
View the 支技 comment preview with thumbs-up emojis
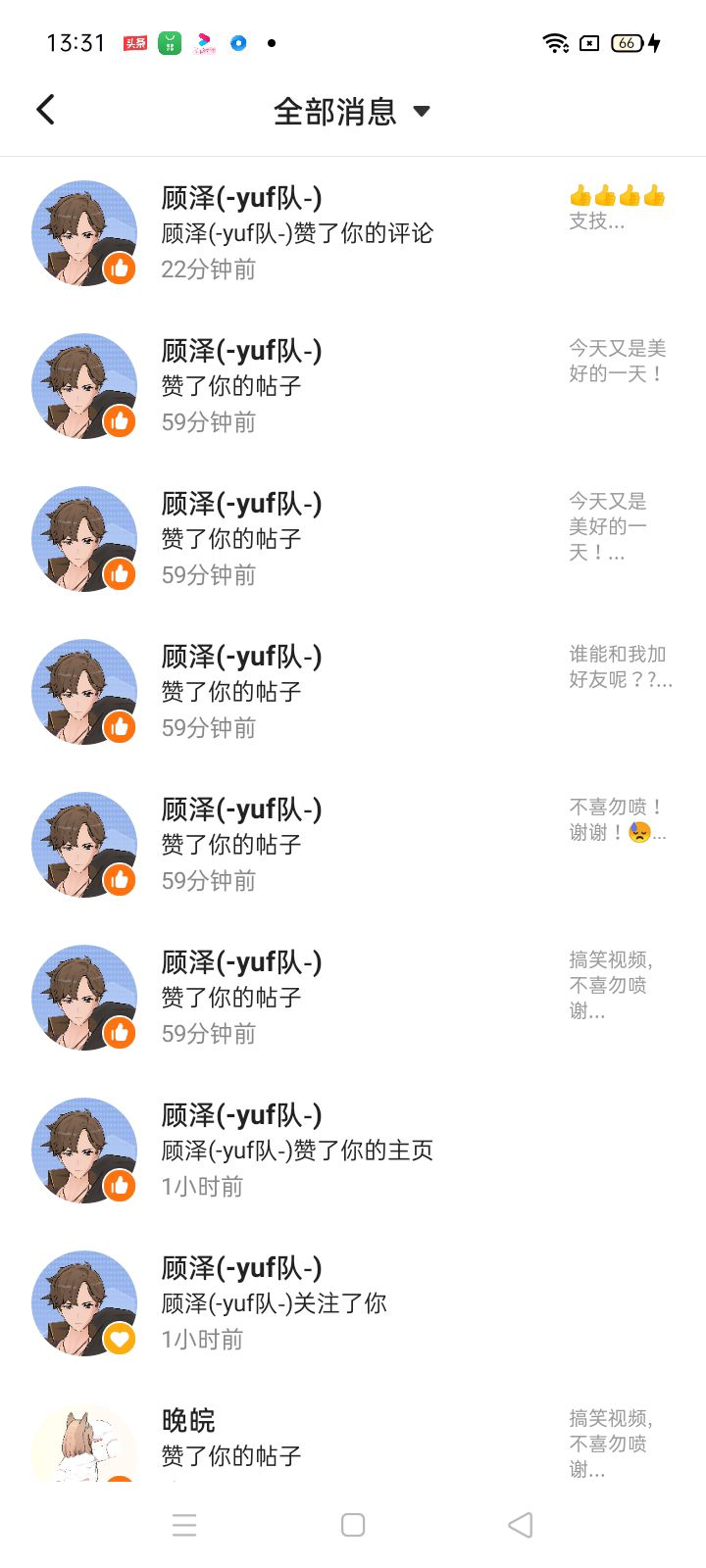pyautogui.click(x=618, y=208)
